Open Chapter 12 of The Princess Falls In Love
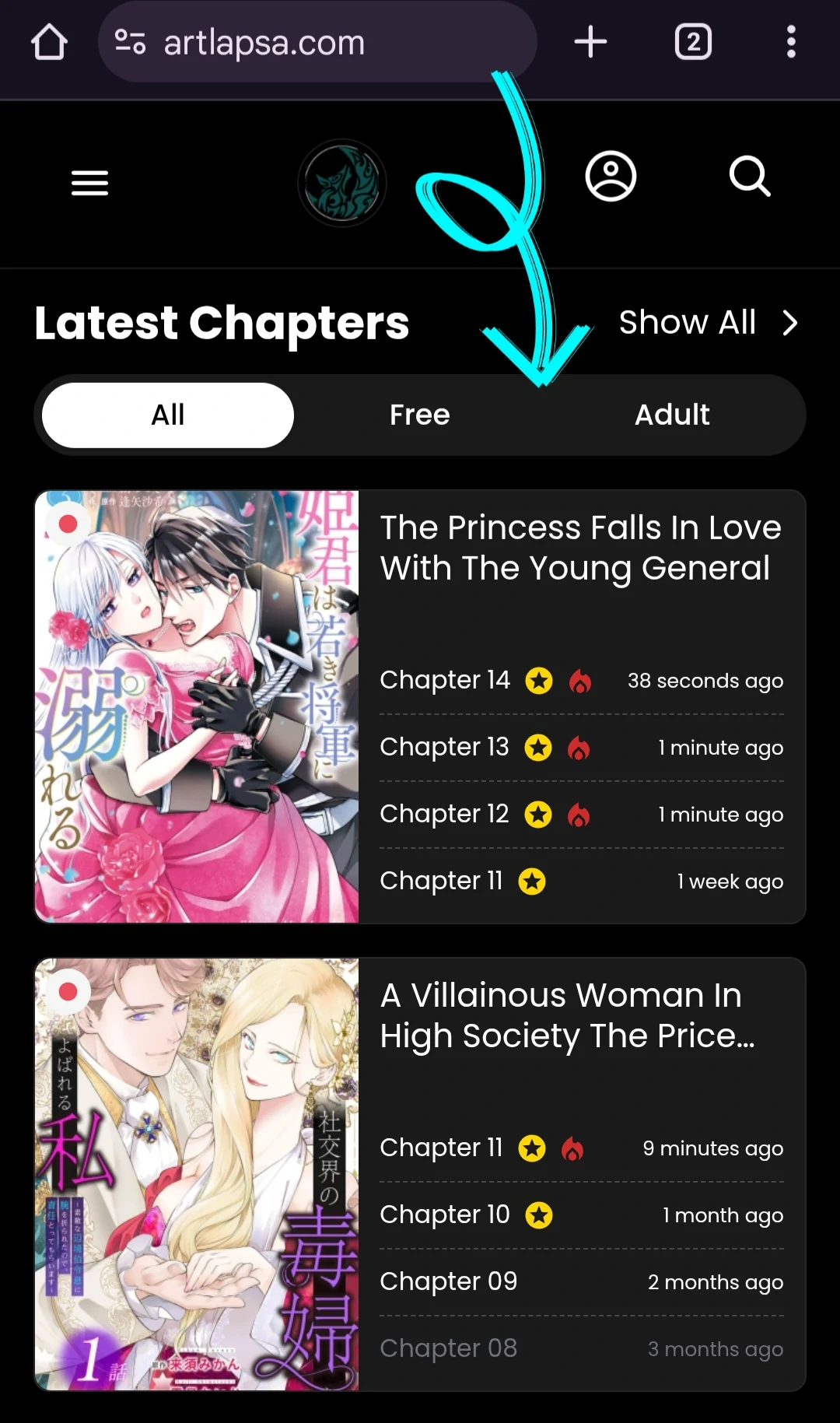Viewport: 840px width, 1423px height. pos(444,814)
